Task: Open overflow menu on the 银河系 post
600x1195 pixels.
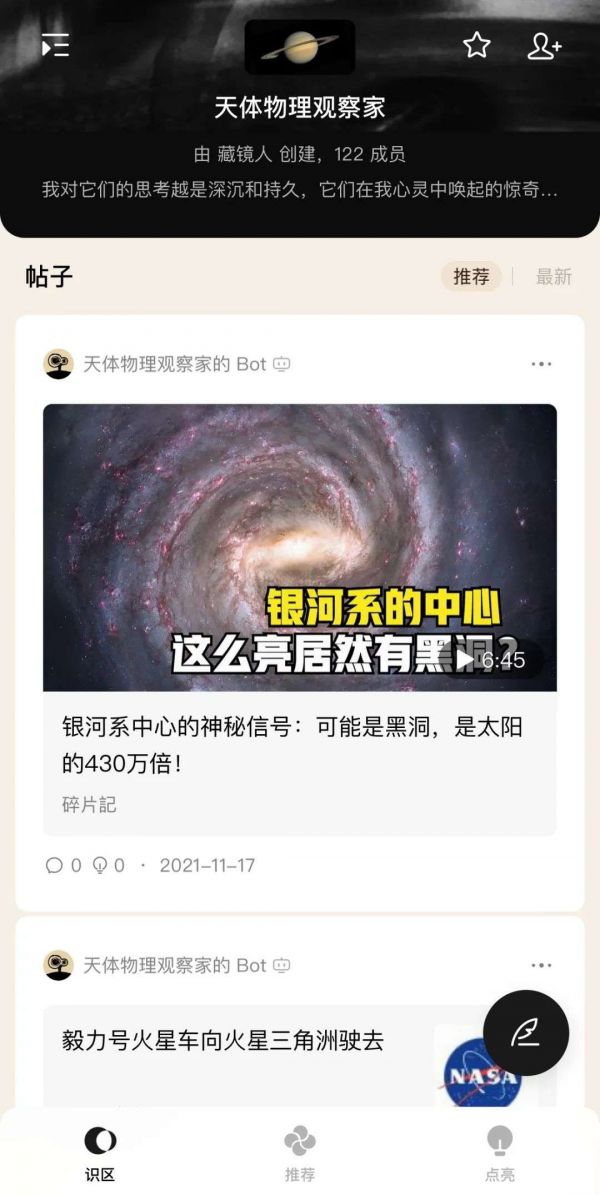Action: click(541, 364)
